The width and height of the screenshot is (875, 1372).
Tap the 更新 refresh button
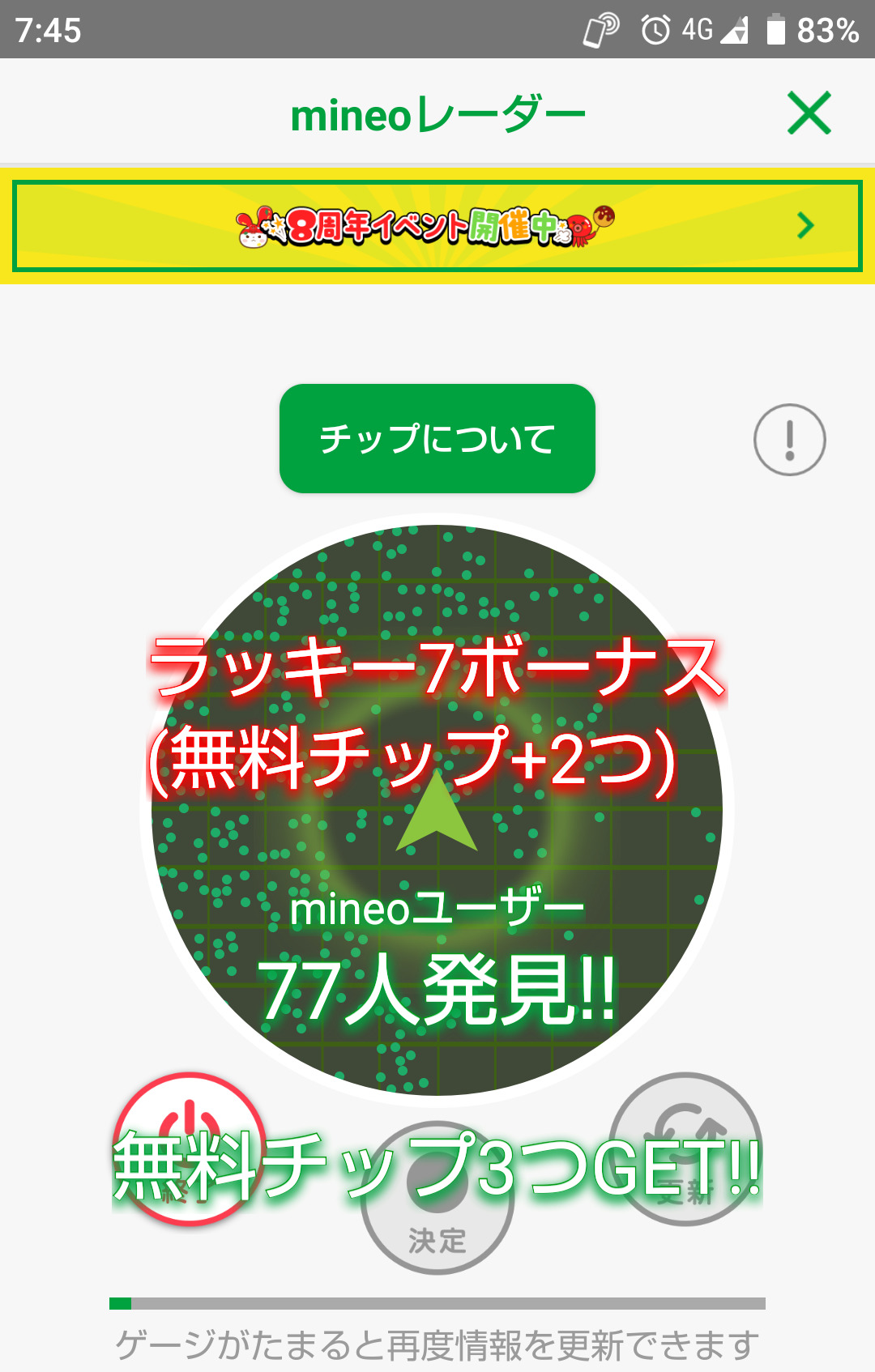click(685, 1146)
